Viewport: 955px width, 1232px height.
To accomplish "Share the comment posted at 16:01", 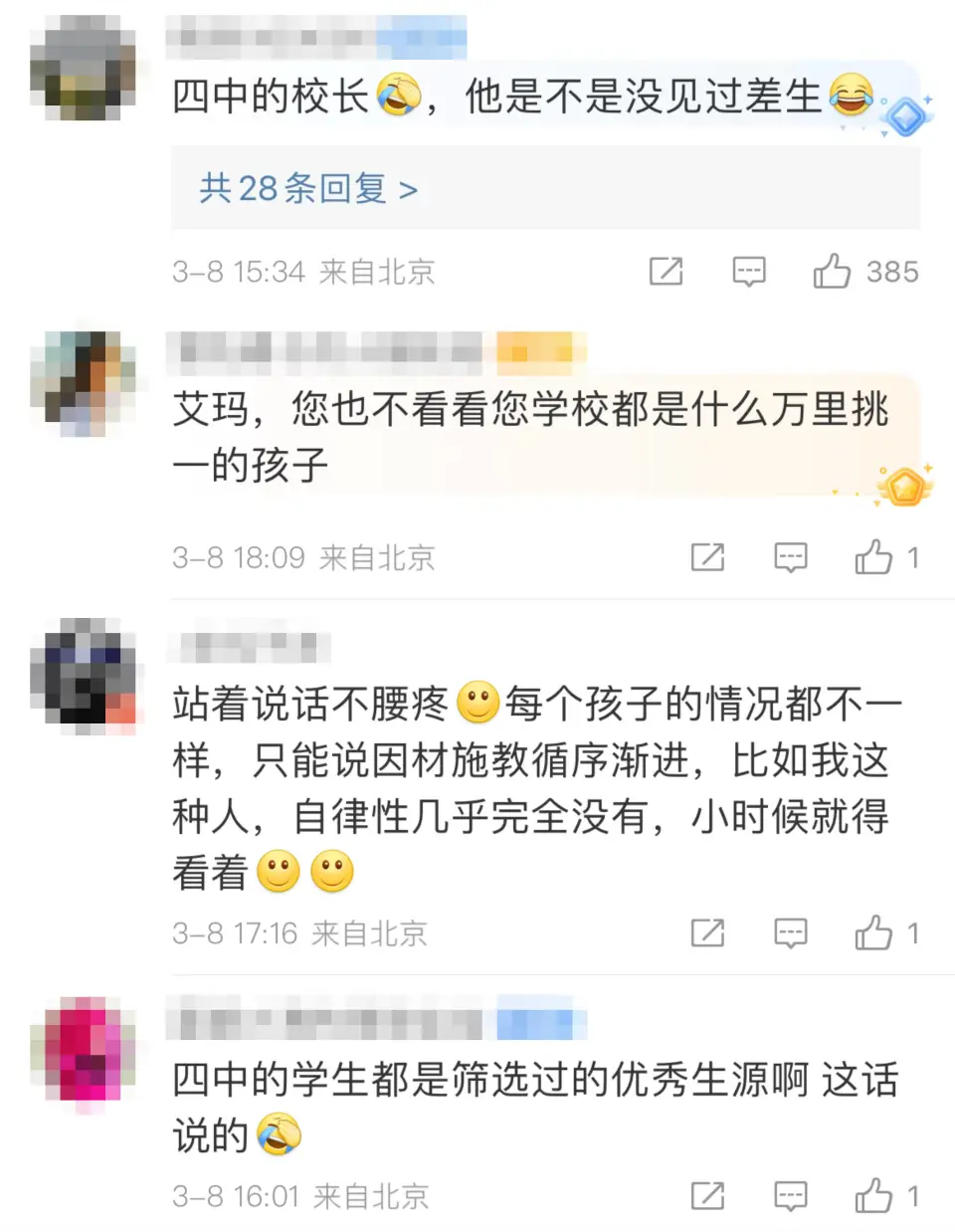I will tap(707, 1195).
